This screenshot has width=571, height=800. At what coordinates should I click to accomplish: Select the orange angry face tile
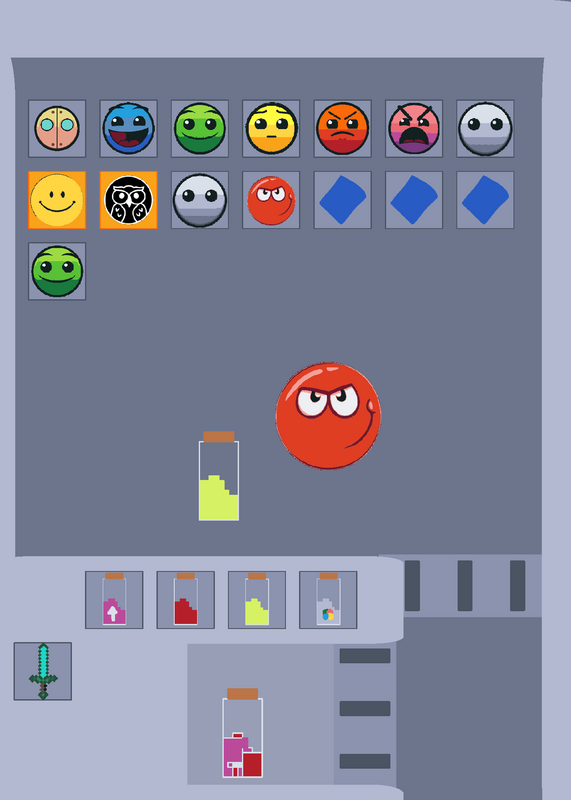click(x=342, y=129)
